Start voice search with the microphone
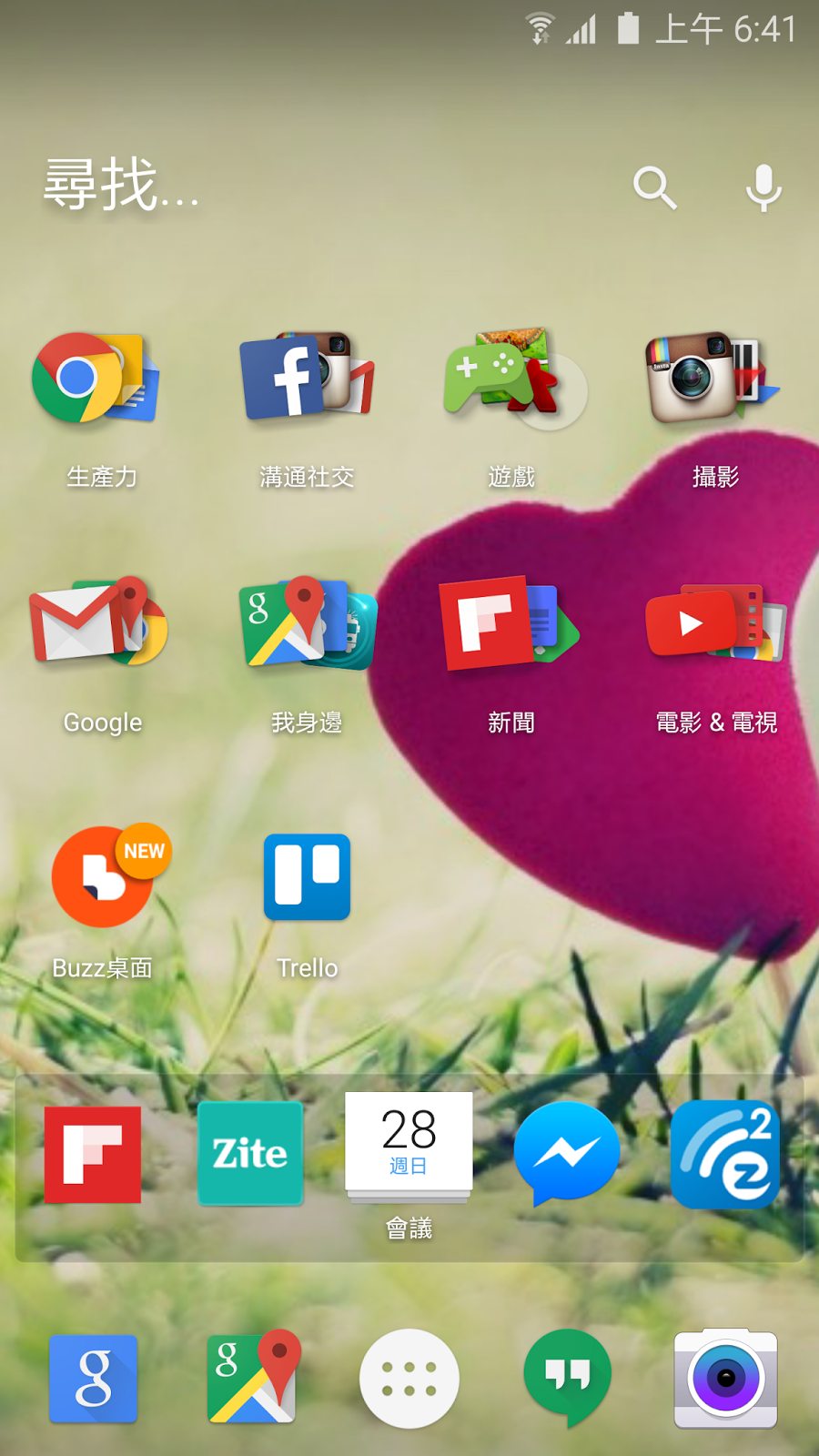Image resolution: width=819 pixels, height=1456 pixels. 763,187
